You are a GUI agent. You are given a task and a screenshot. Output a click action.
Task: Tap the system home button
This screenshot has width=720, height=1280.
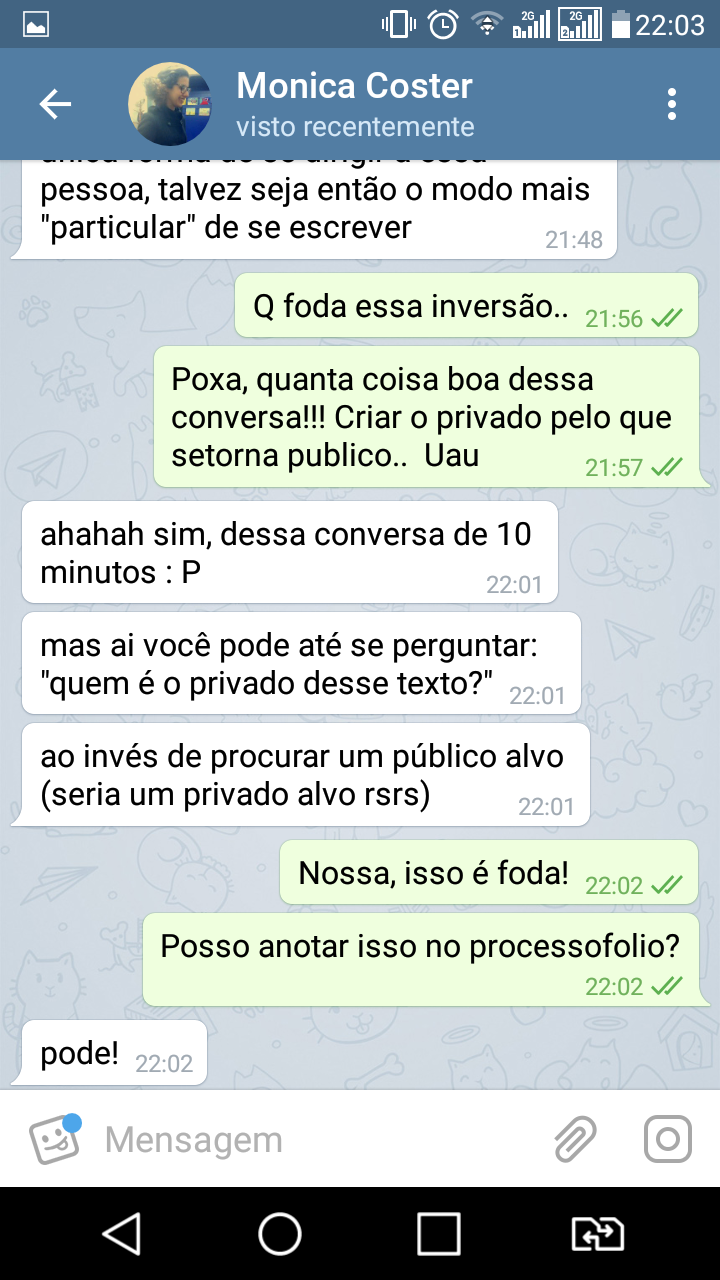coord(280,1234)
